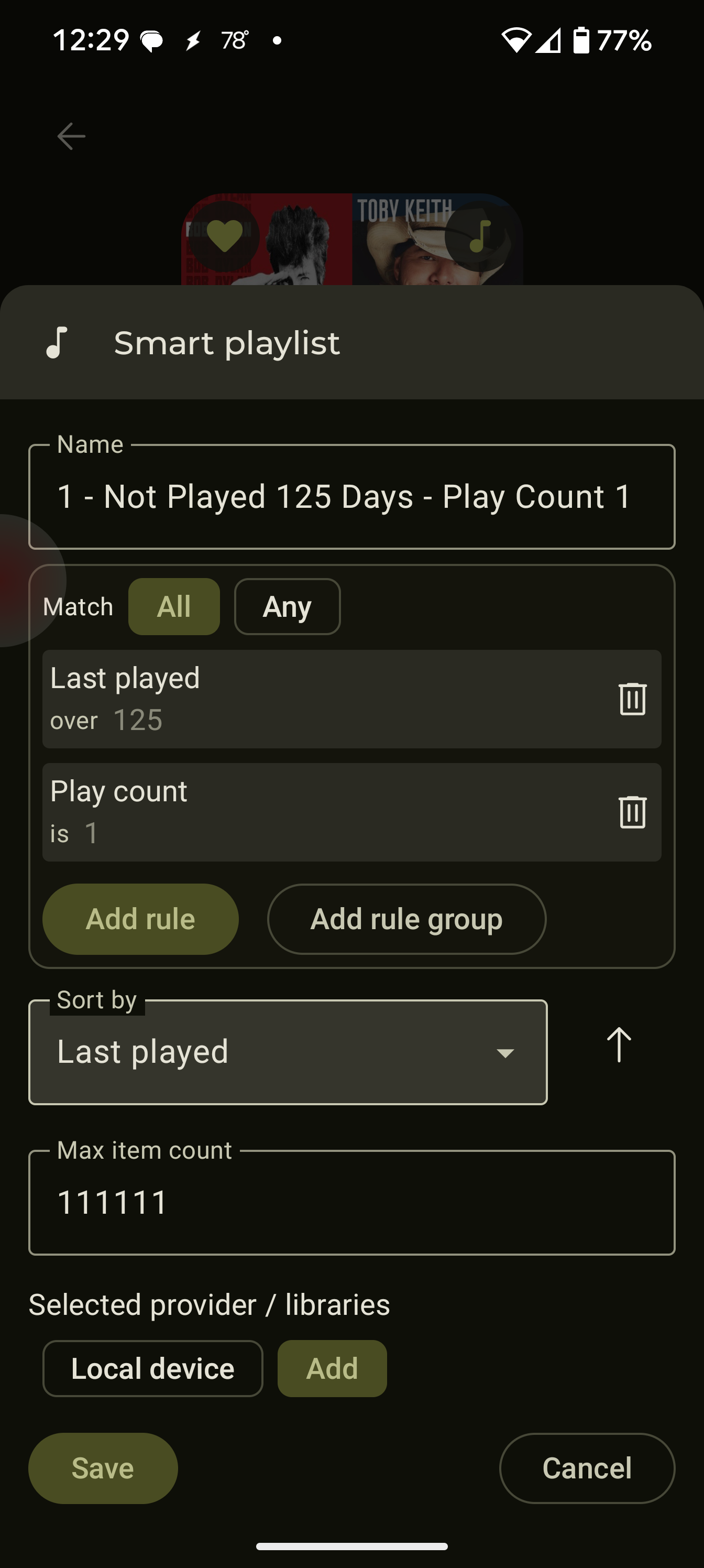Edit the playlist Name field
Viewport: 704px width, 1568px height.
pyautogui.click(x=351, y=496)
